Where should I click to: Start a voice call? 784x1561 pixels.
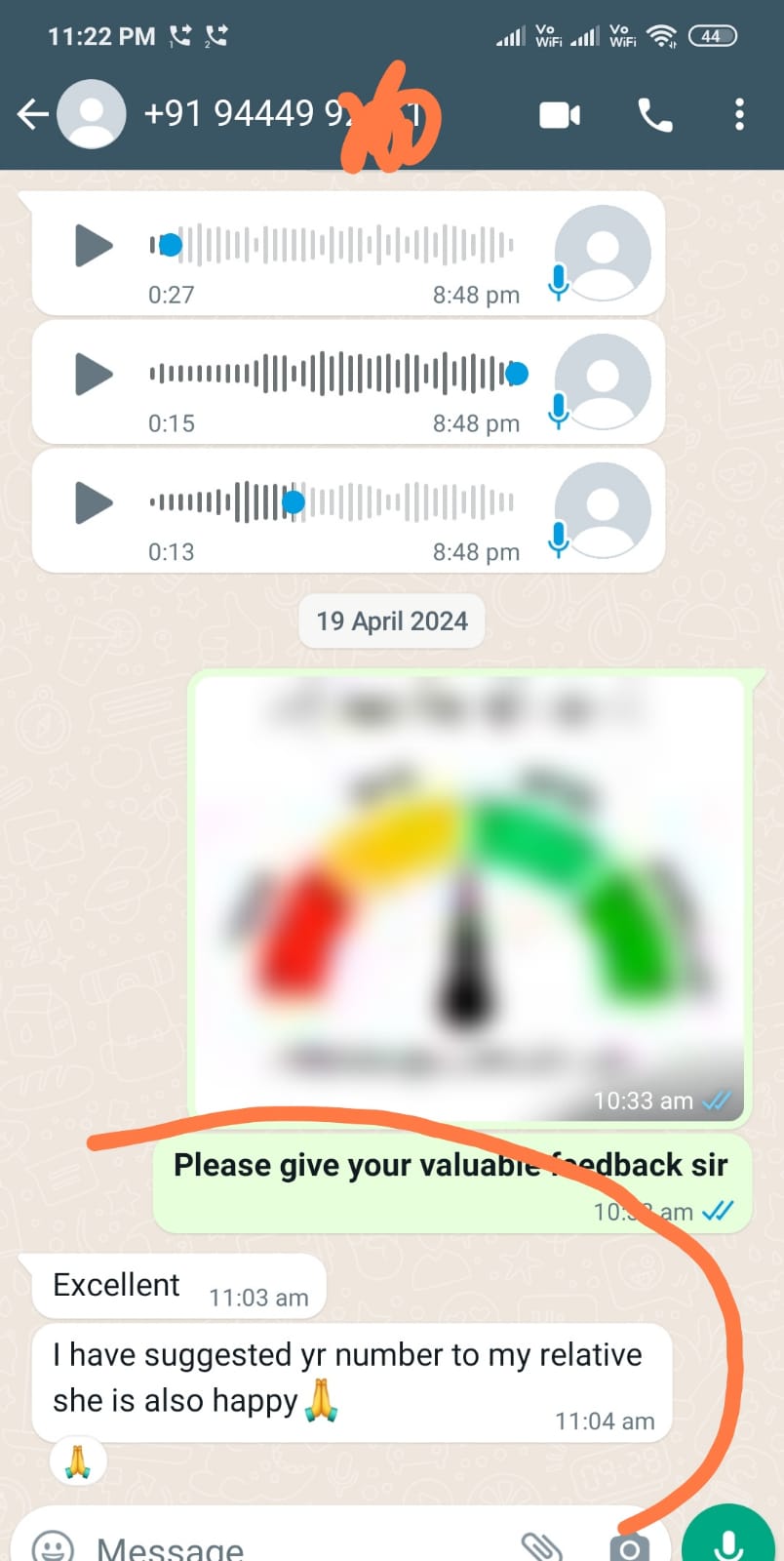[654, 115]
